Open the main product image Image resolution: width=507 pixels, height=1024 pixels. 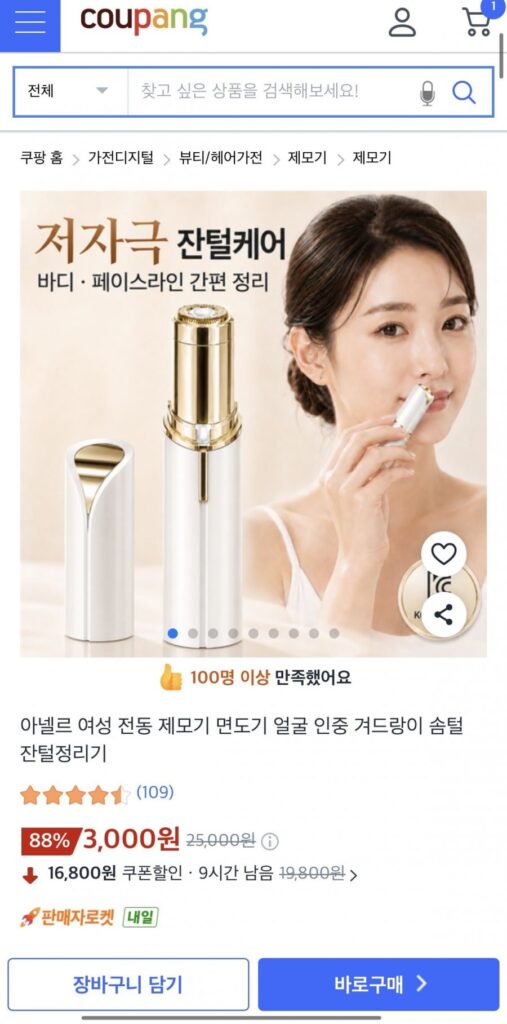(254, 424)
